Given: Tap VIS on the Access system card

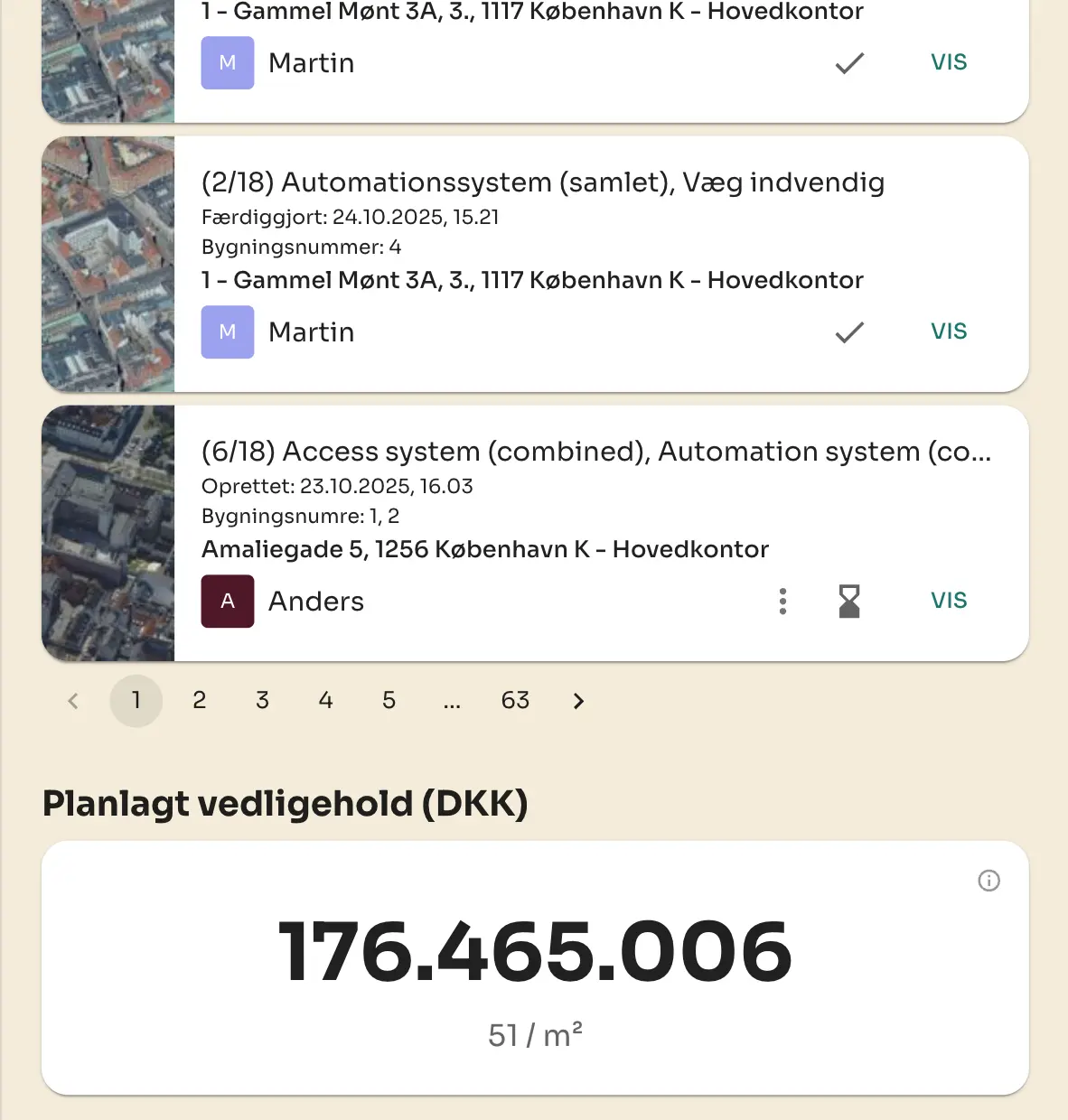Looking at the screenshot, I should [949, 601].
